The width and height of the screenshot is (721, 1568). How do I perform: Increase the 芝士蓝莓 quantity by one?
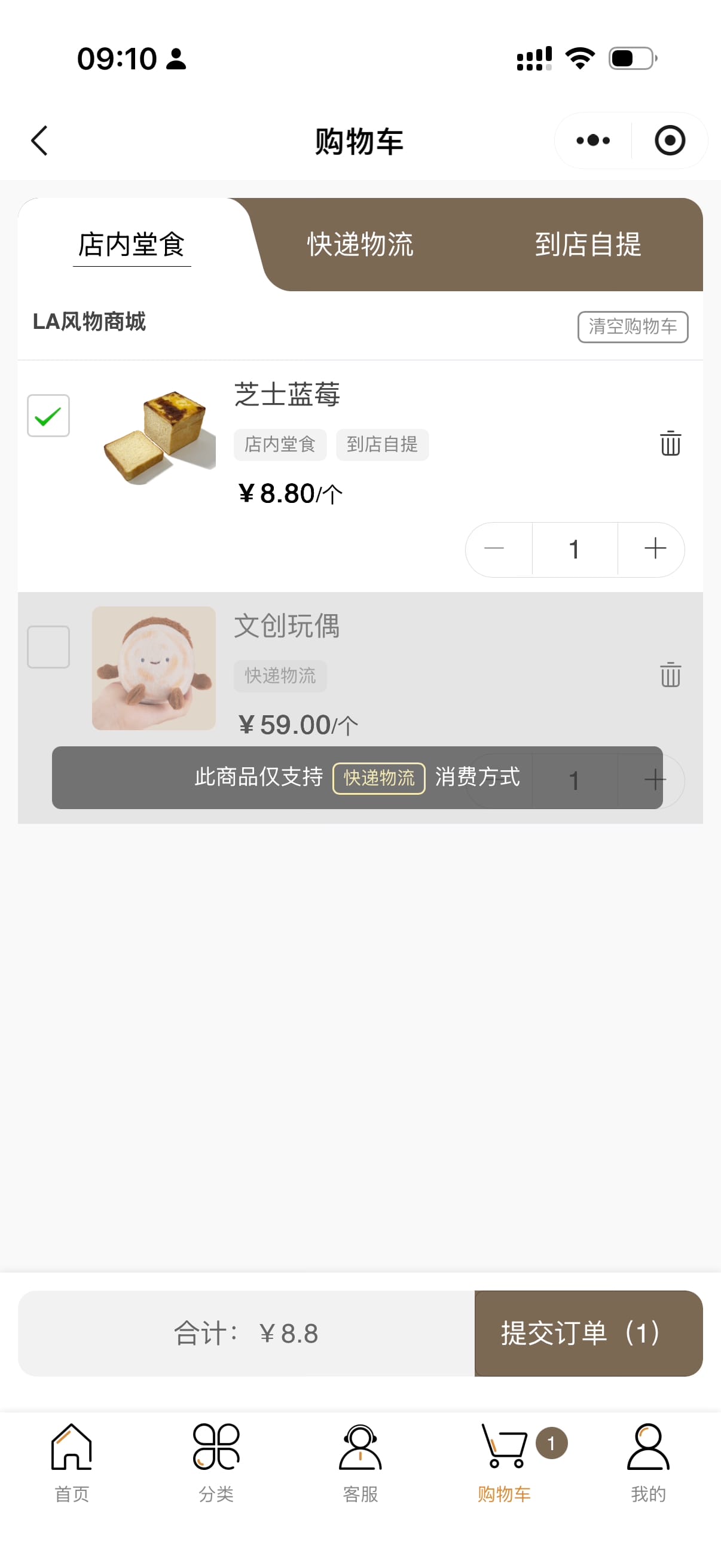coord(655,549)
